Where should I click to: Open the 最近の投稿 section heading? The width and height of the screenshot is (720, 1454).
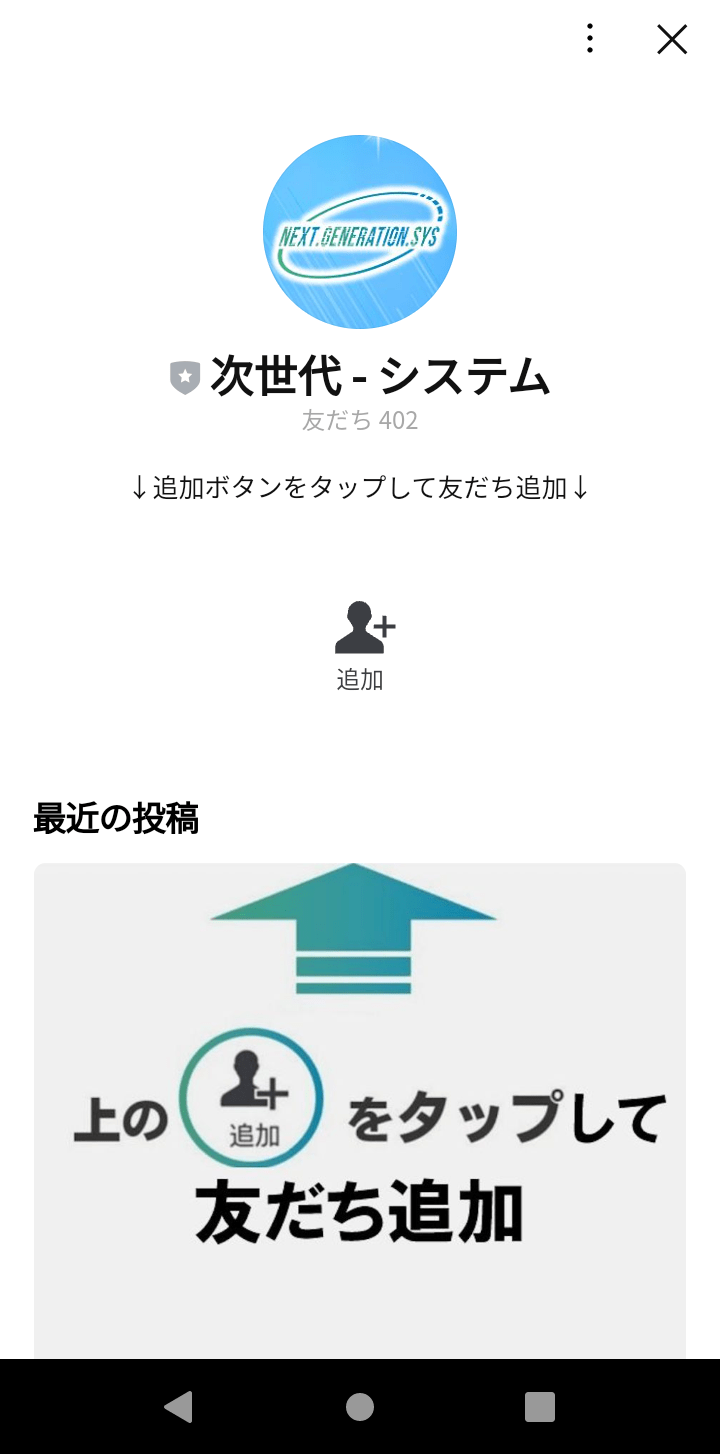(117, 818)
